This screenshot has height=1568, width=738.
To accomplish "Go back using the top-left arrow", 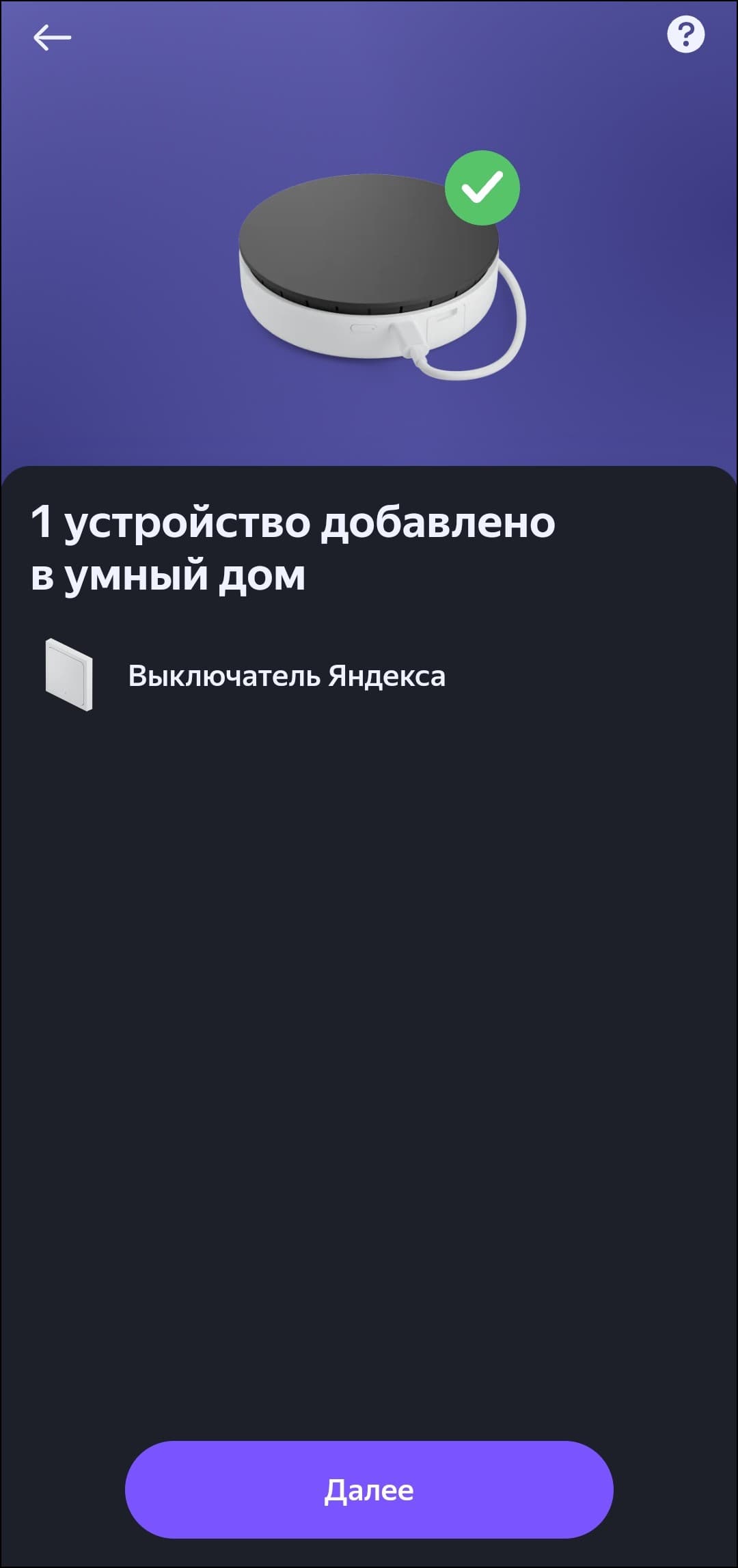I will (52, 37).
